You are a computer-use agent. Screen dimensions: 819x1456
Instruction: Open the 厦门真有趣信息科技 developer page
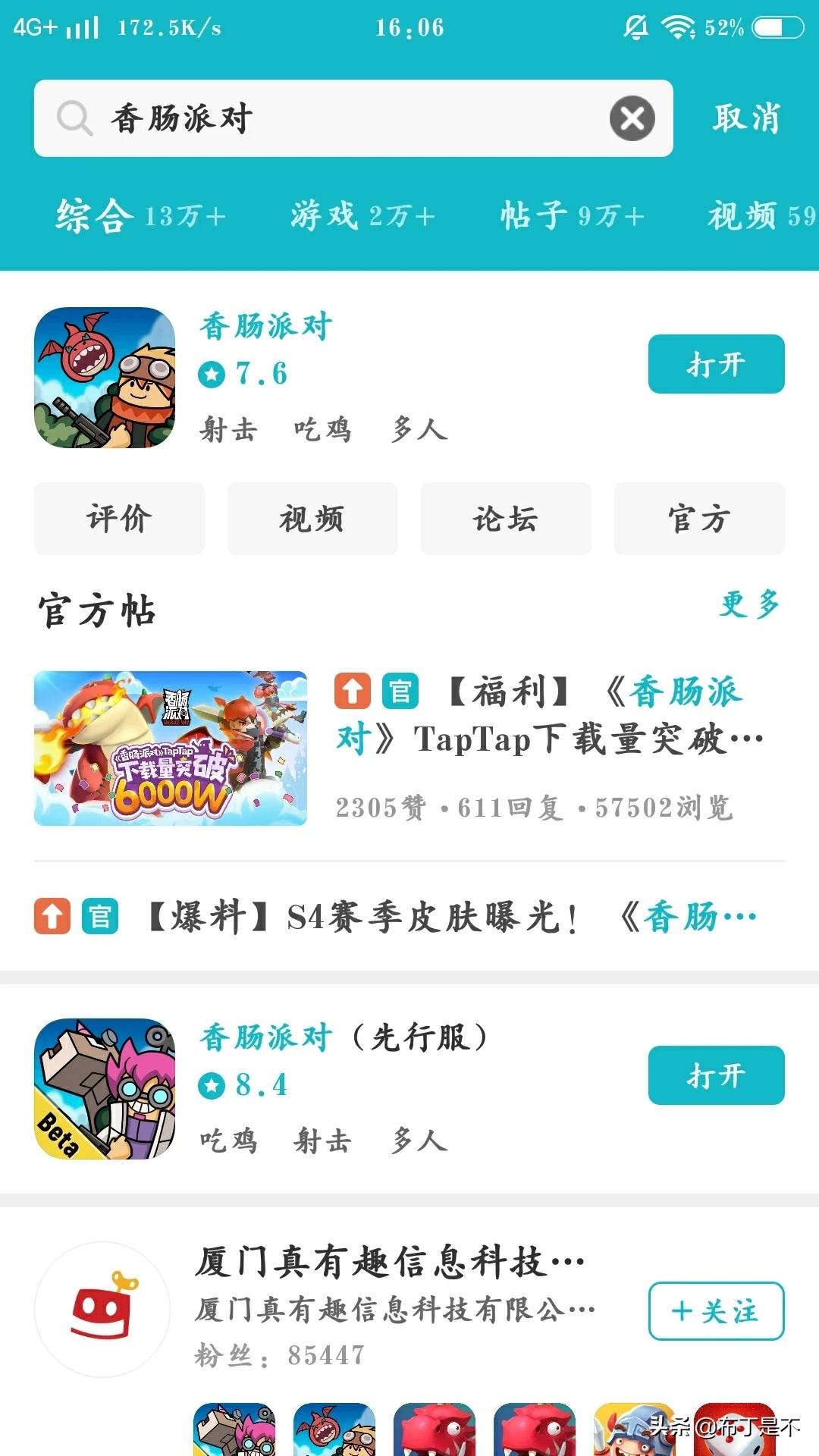click(387, 1263)
